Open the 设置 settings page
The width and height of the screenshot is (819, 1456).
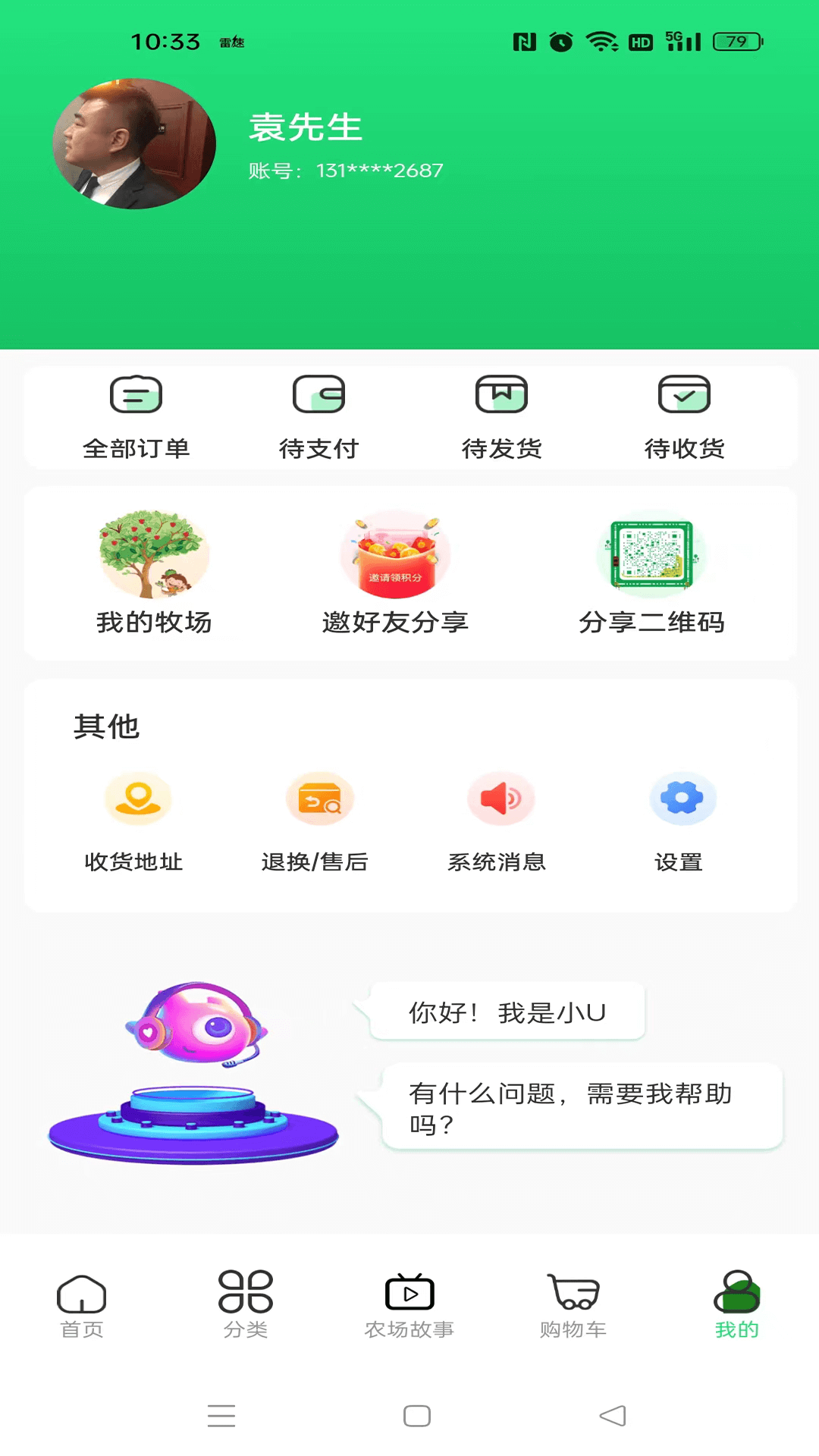pos(680,823)
